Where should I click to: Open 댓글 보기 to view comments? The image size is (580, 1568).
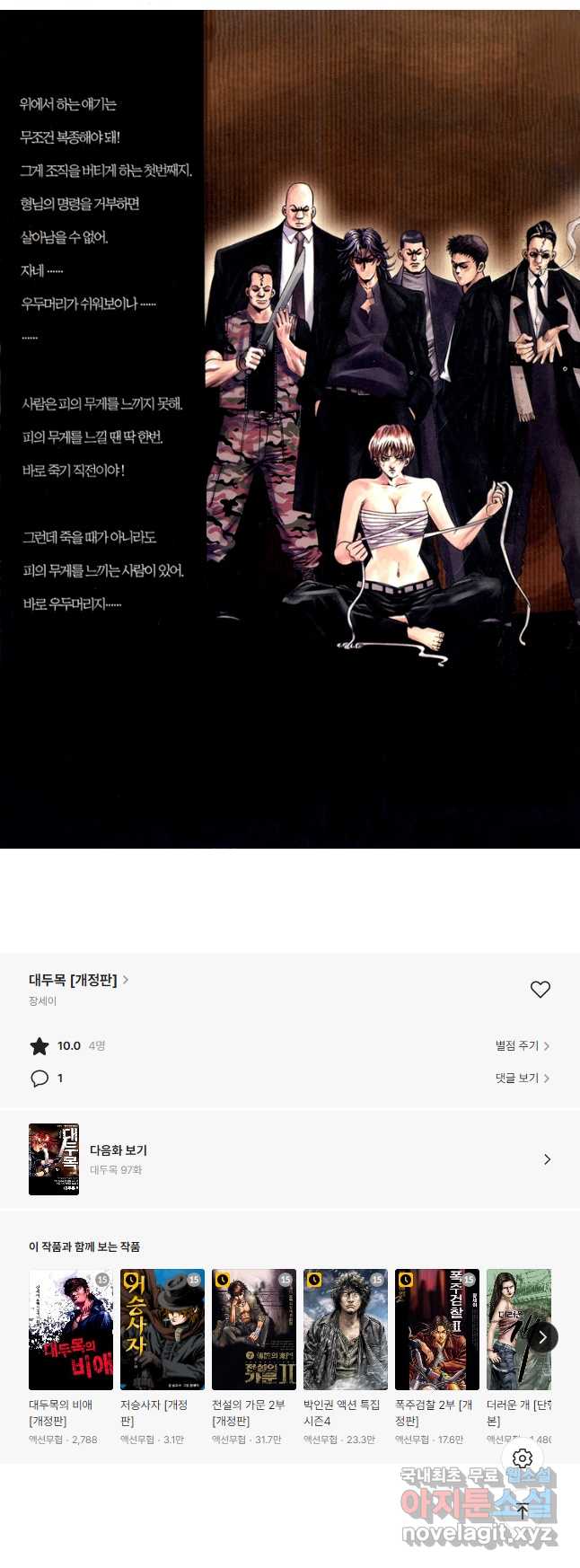522,1078
